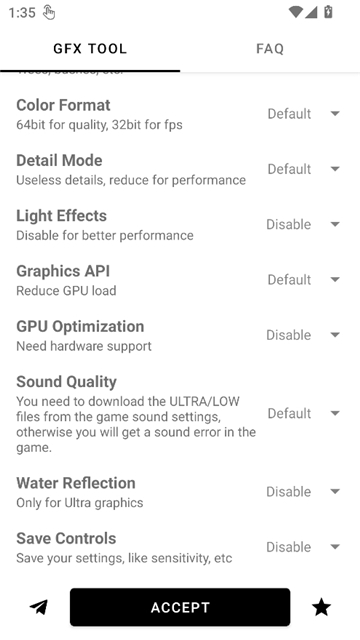This screenshot has height=640, width=360.
Task: Change the Light Effects setting
Action: coord(303,224)
